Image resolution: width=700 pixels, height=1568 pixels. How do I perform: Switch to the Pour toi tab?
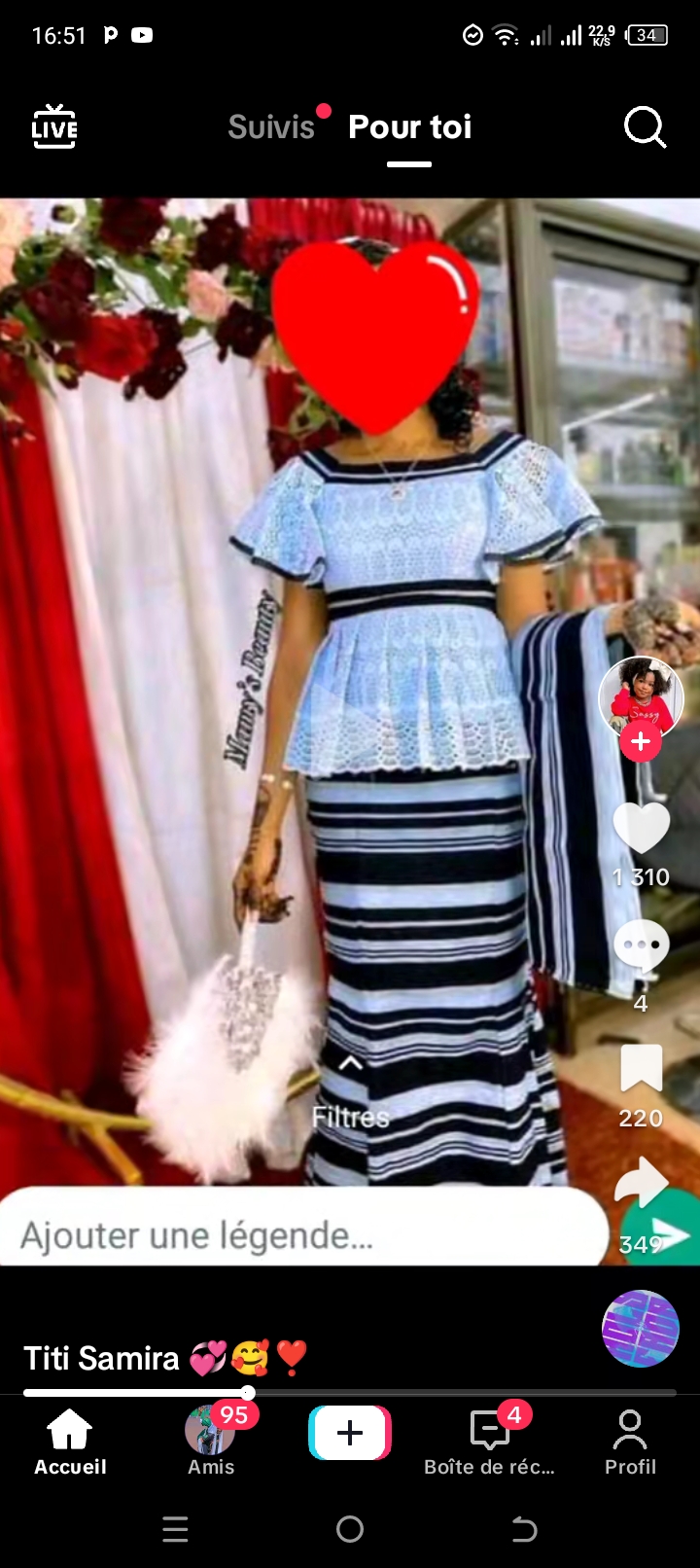point(409,126)
